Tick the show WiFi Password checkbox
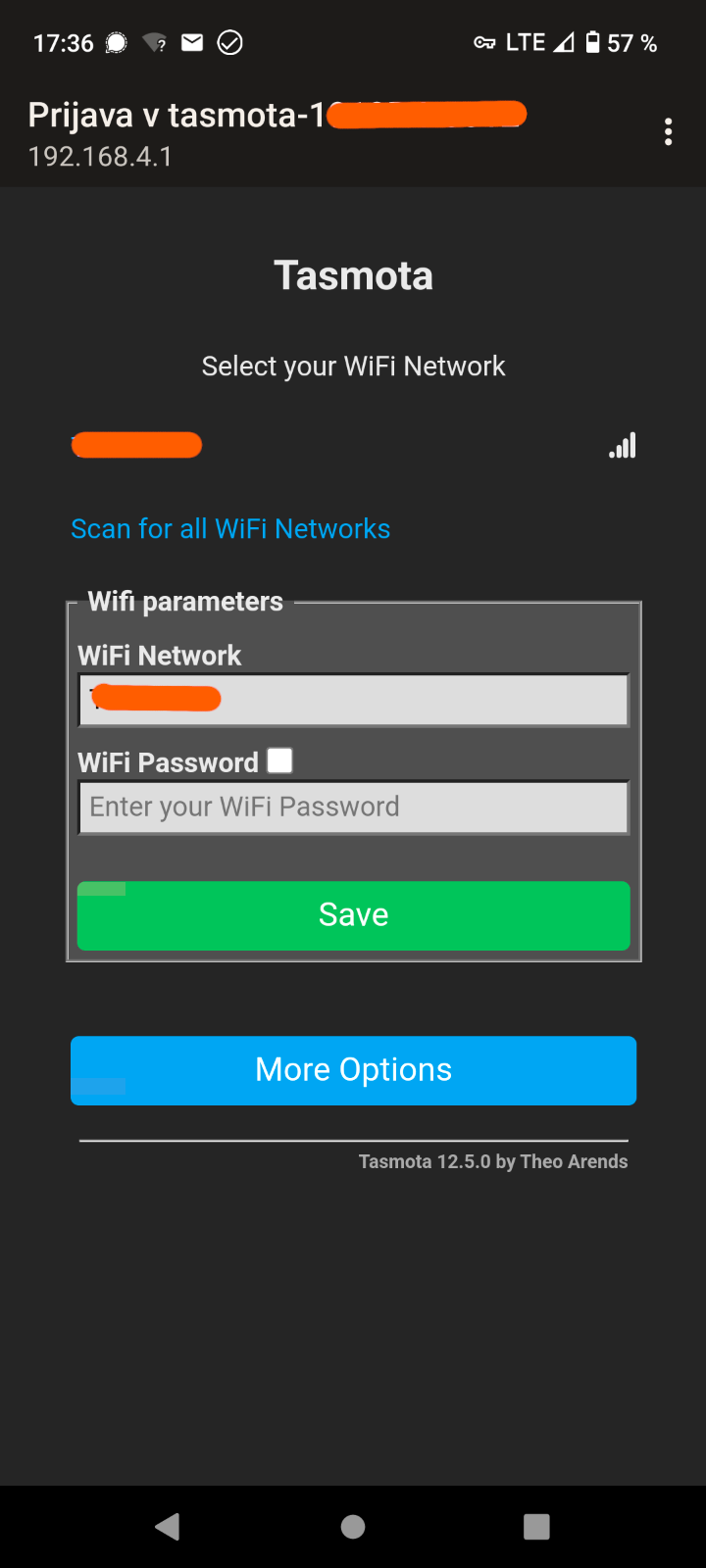The width and height of the screenshot is (706, 1568). pyautogui.click(x=280, y=760)
